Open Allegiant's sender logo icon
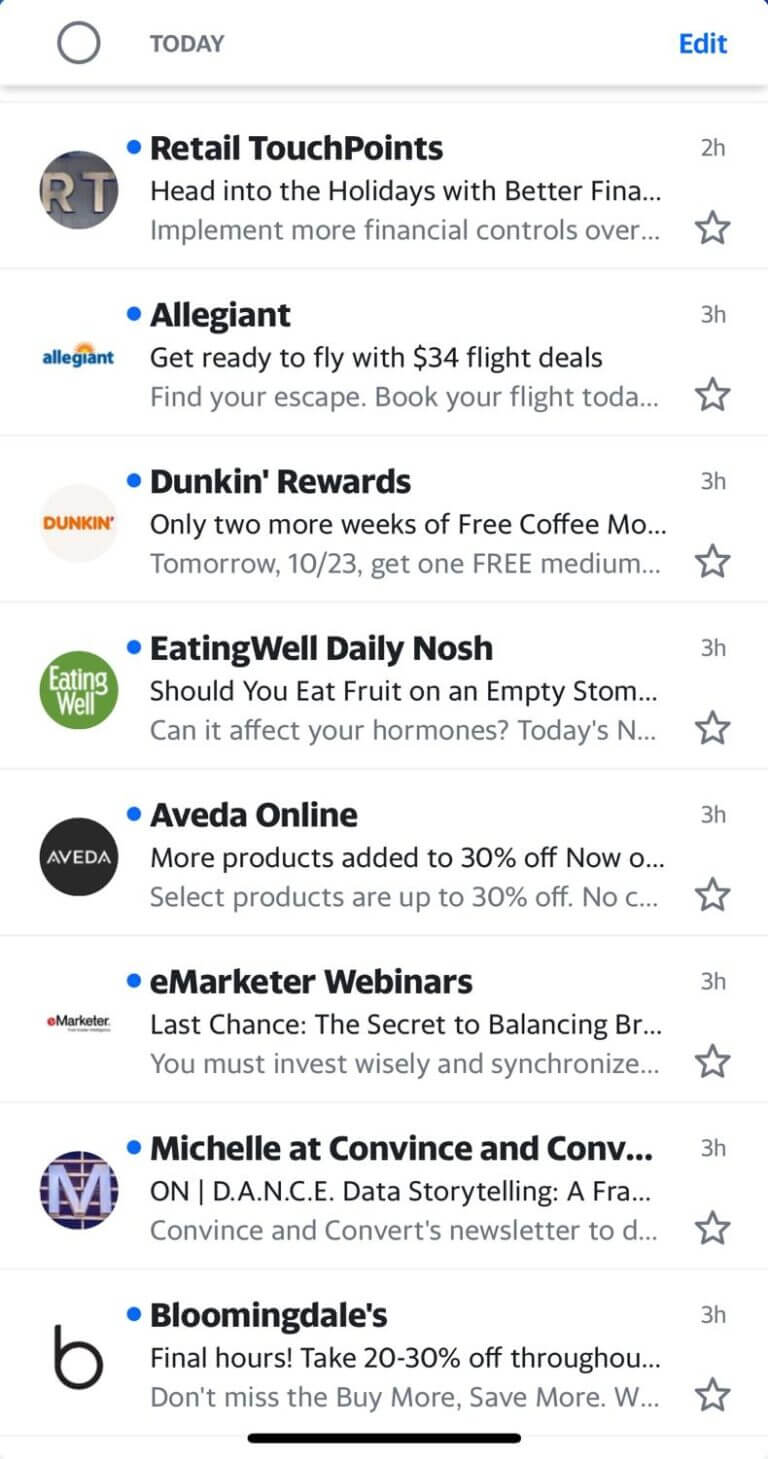768x1459 pixels. pos(78,357)
